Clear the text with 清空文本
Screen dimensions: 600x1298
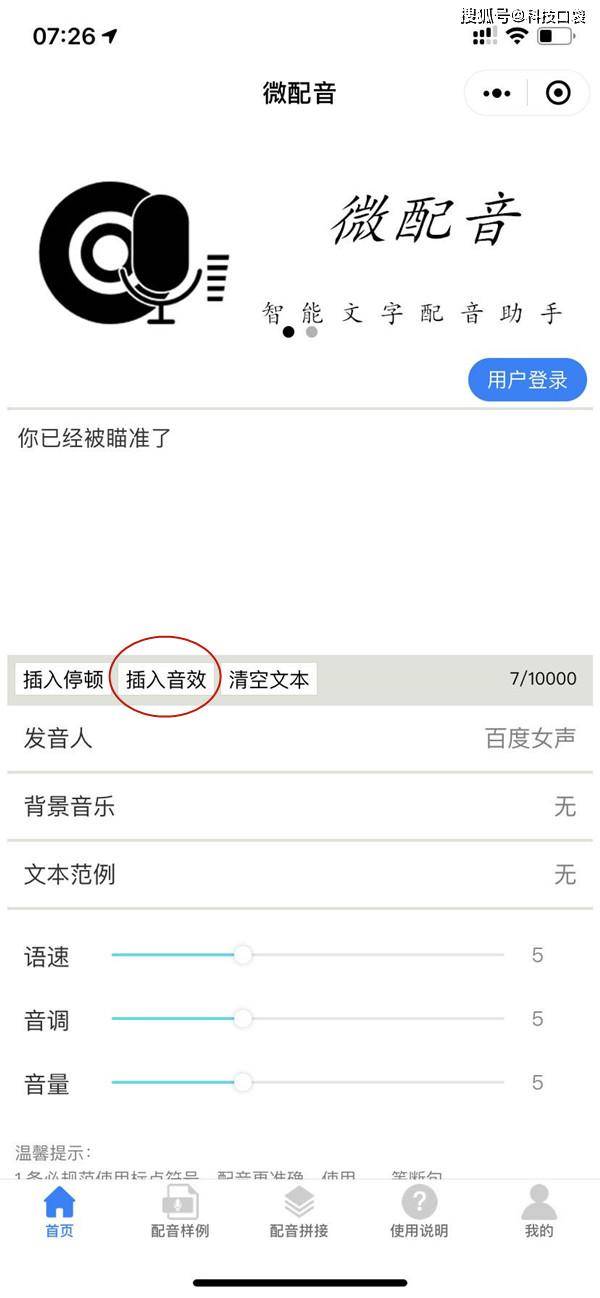click(x=269, y=680)
